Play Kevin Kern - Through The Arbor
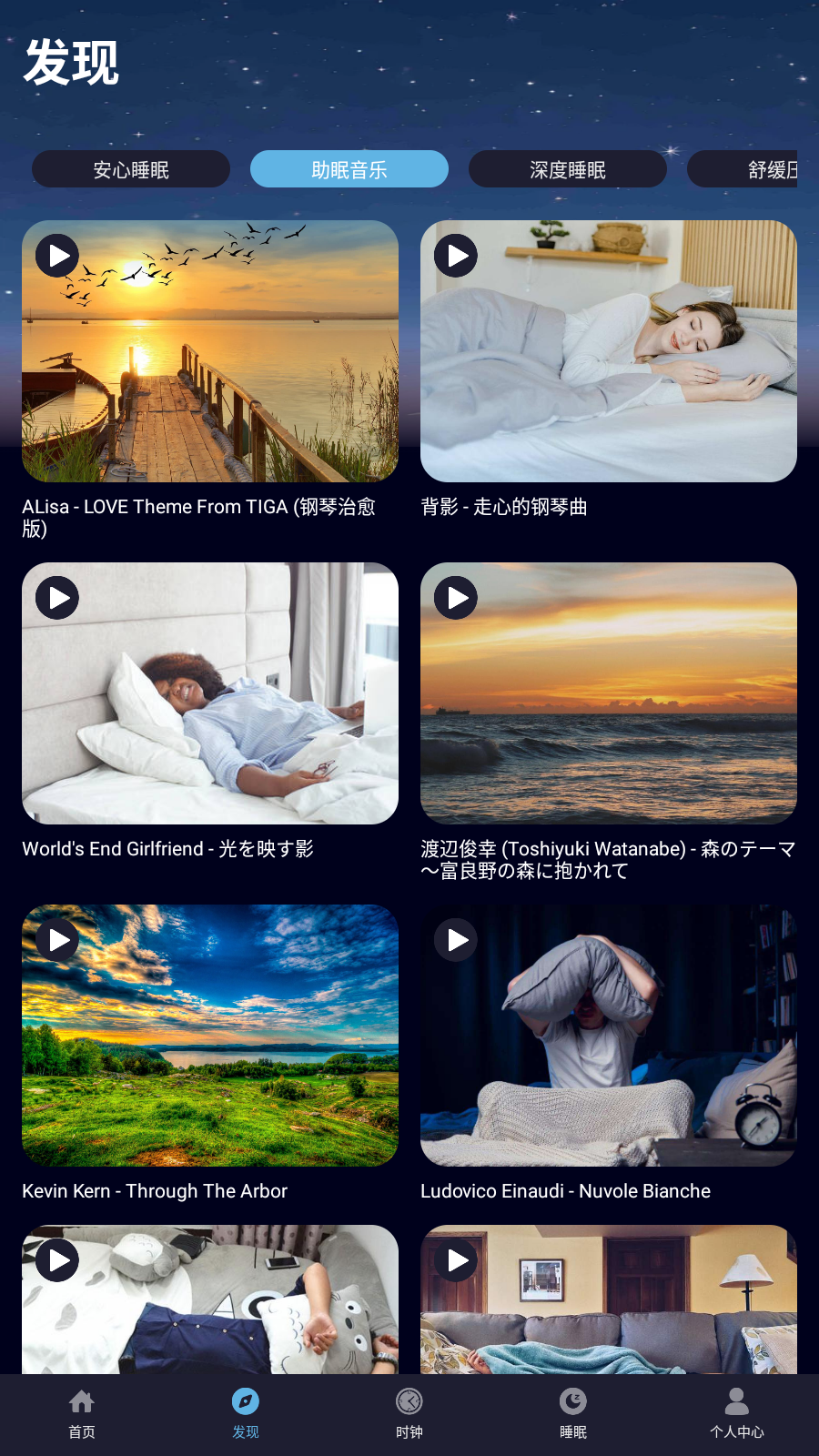This screenshot has height=1456, width=819. tap(57, 940)
